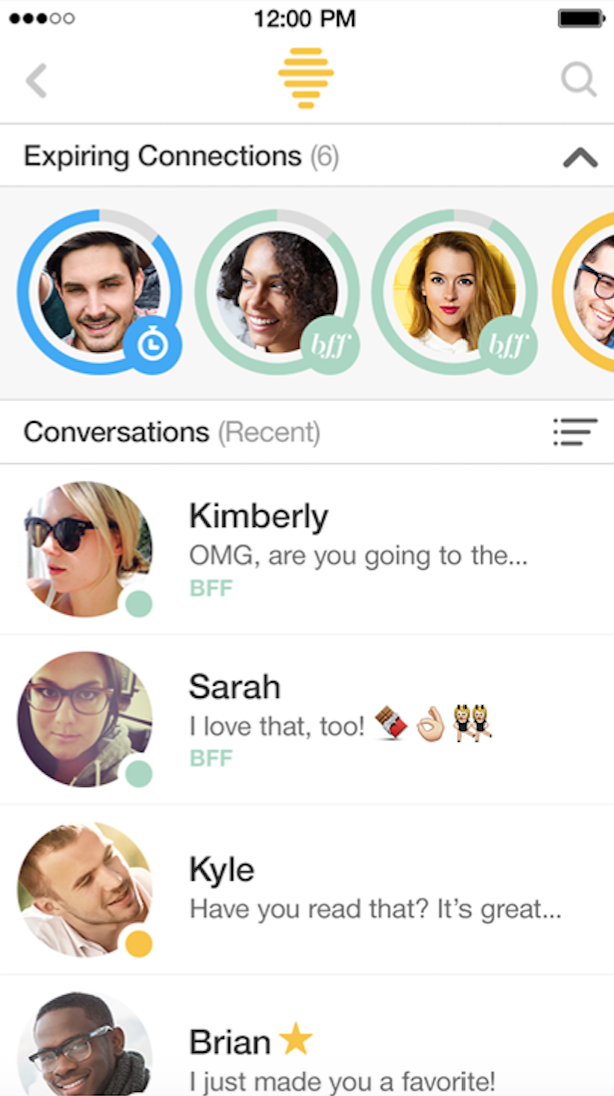Open the conversations sort menu
Screen dimensions: 614x1096
pyautogui.click(x=575, y=432)
